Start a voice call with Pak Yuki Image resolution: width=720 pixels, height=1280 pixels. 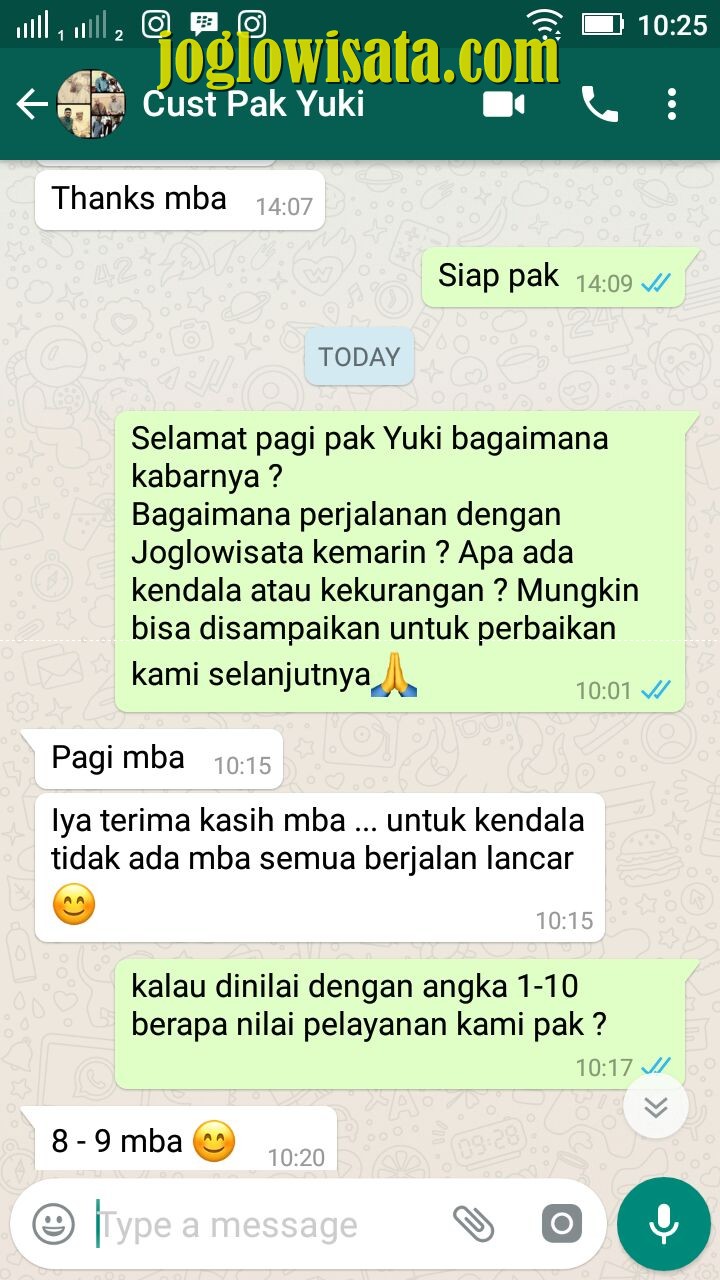point(600,104)
